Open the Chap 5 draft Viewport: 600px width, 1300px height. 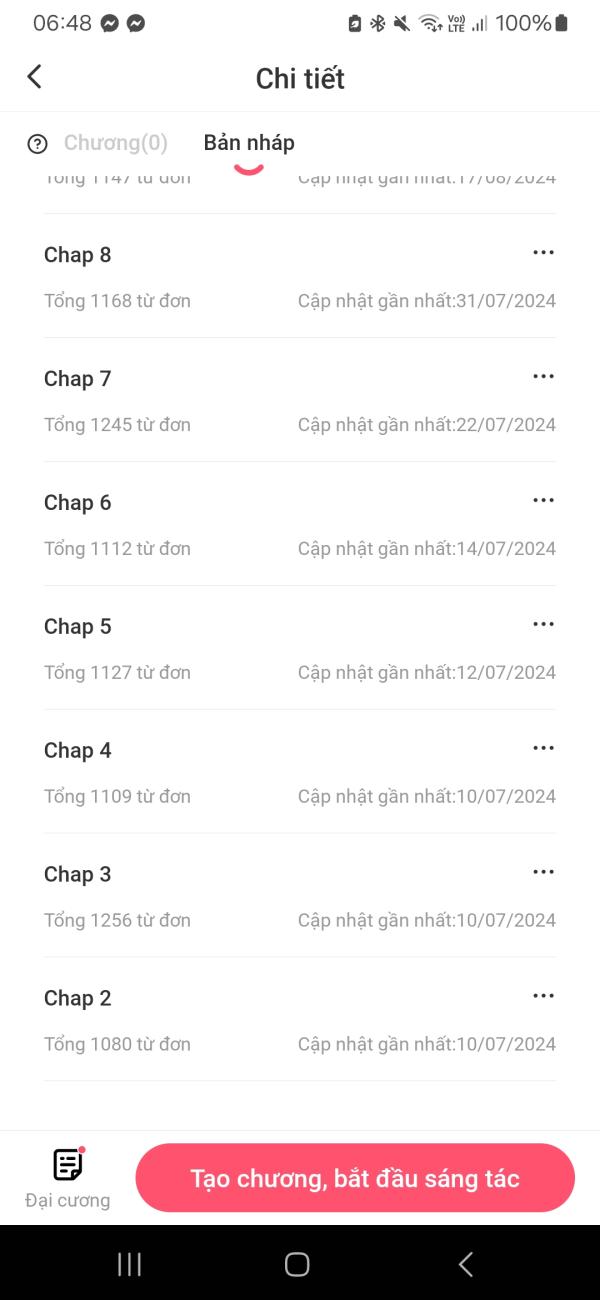78,627
